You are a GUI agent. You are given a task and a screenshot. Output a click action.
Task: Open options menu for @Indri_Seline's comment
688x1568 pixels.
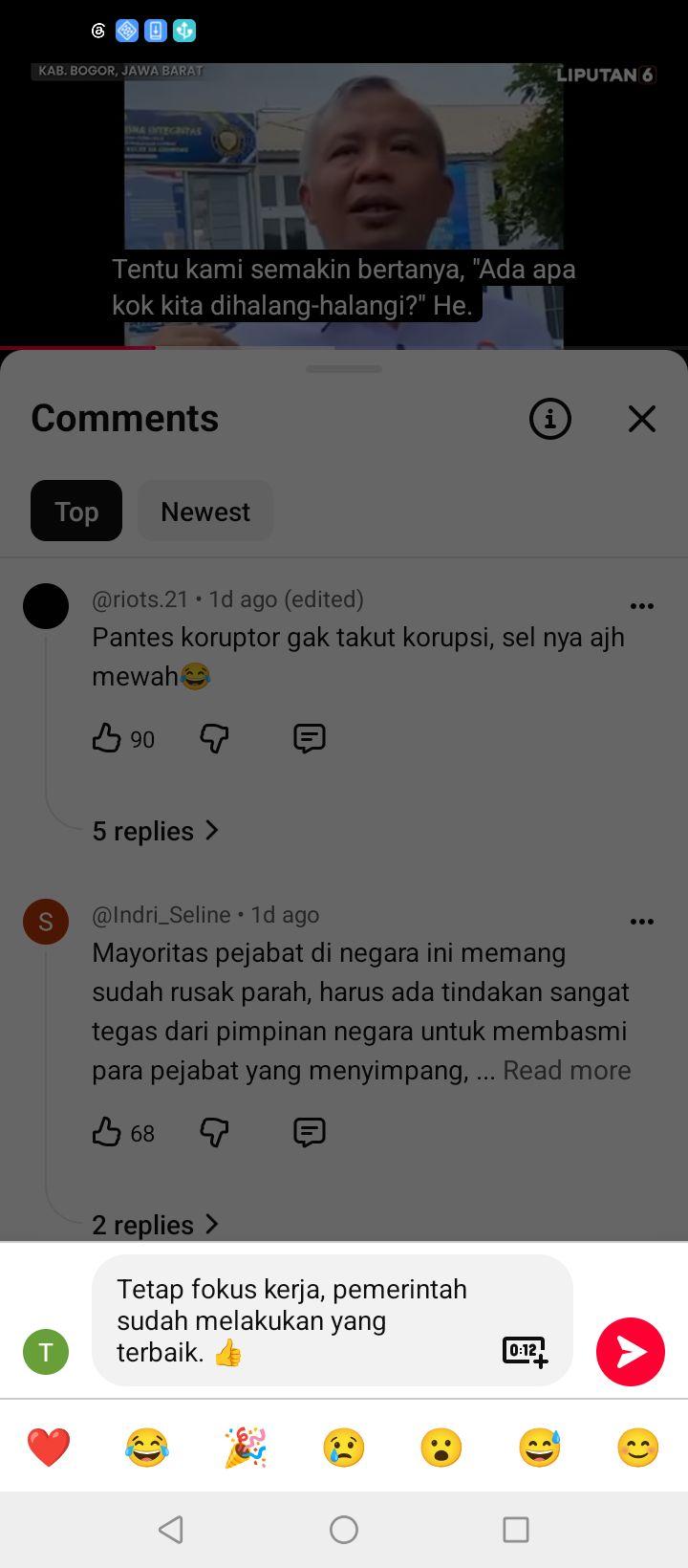tap(642, 922)
